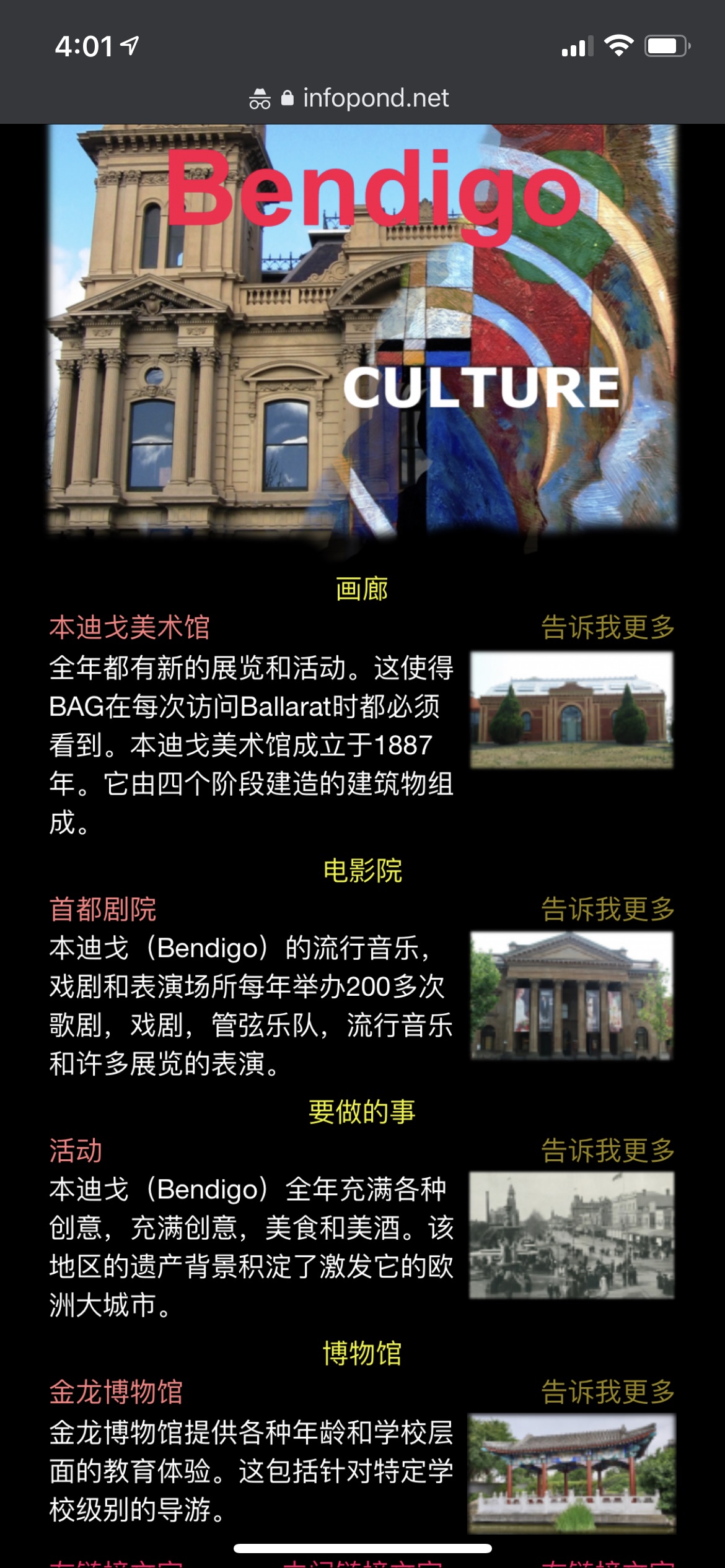Tap the infopond.net address bar
This screenshot has width=725, height=1568.
(362, 98)
